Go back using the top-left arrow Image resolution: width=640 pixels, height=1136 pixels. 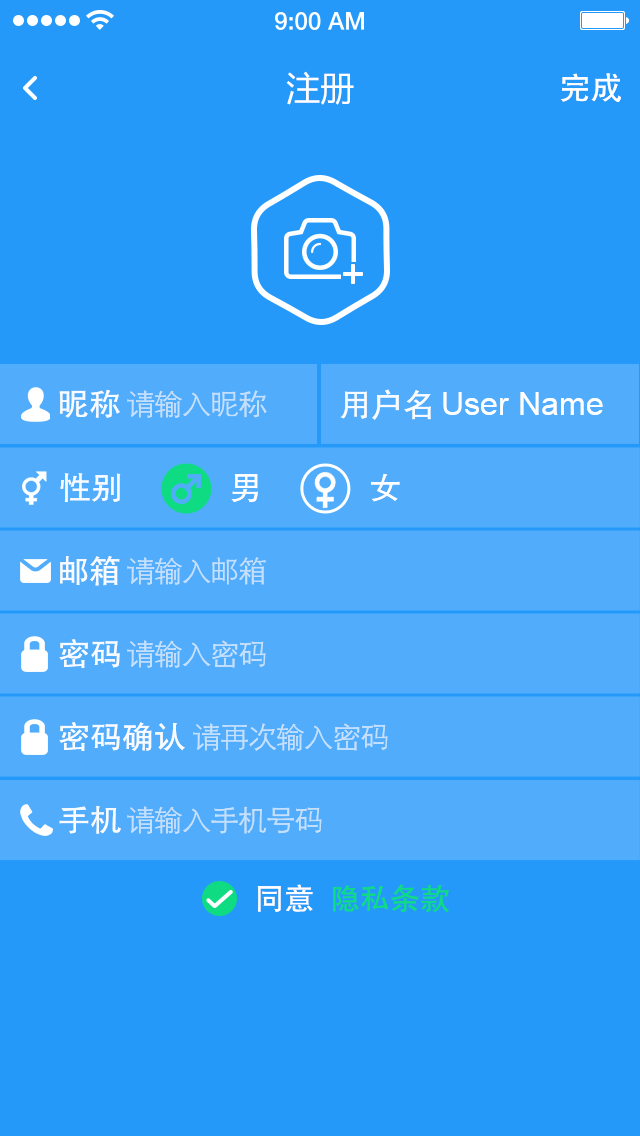tap(30, 88)
